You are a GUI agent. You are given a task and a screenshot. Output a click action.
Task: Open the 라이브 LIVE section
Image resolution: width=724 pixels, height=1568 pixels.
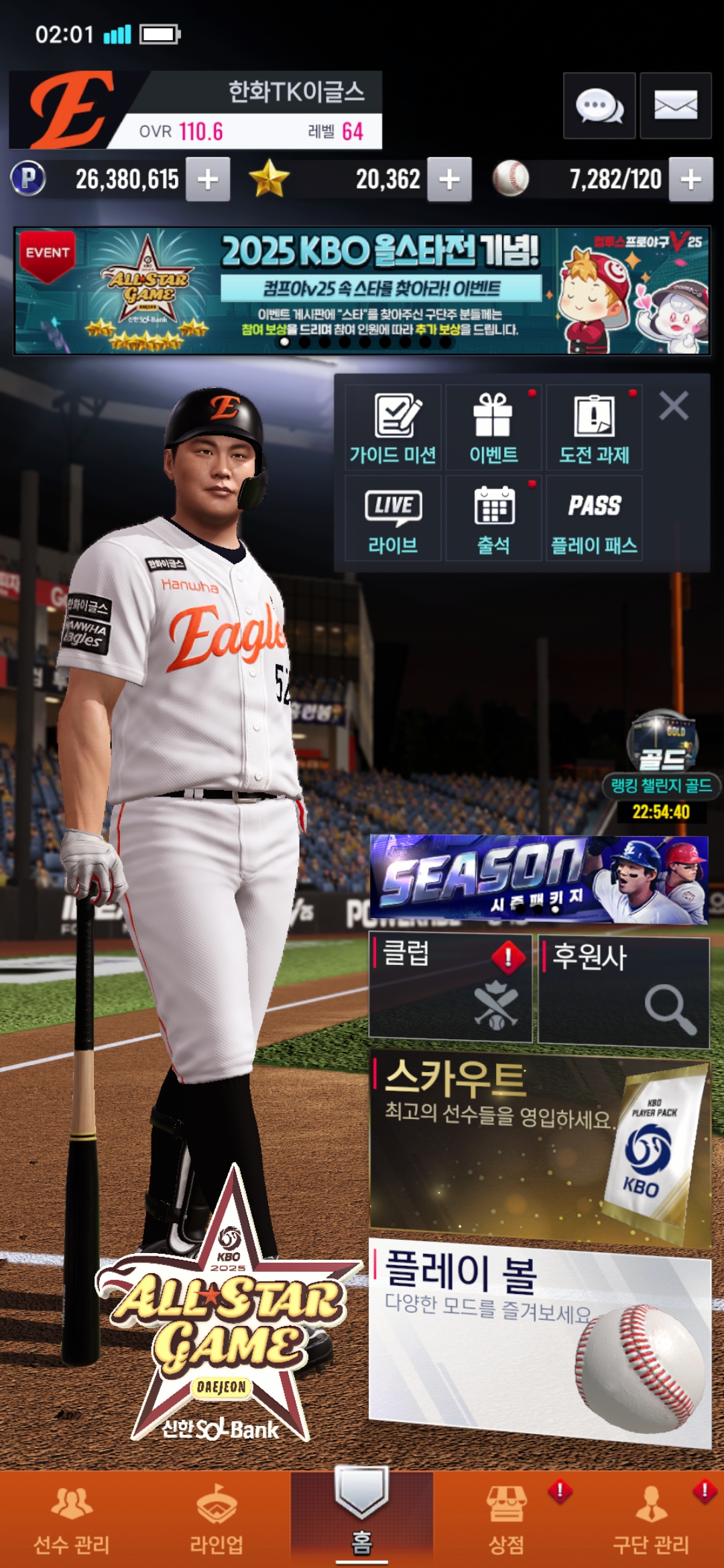pyautogui.click(x=393, y=518)
